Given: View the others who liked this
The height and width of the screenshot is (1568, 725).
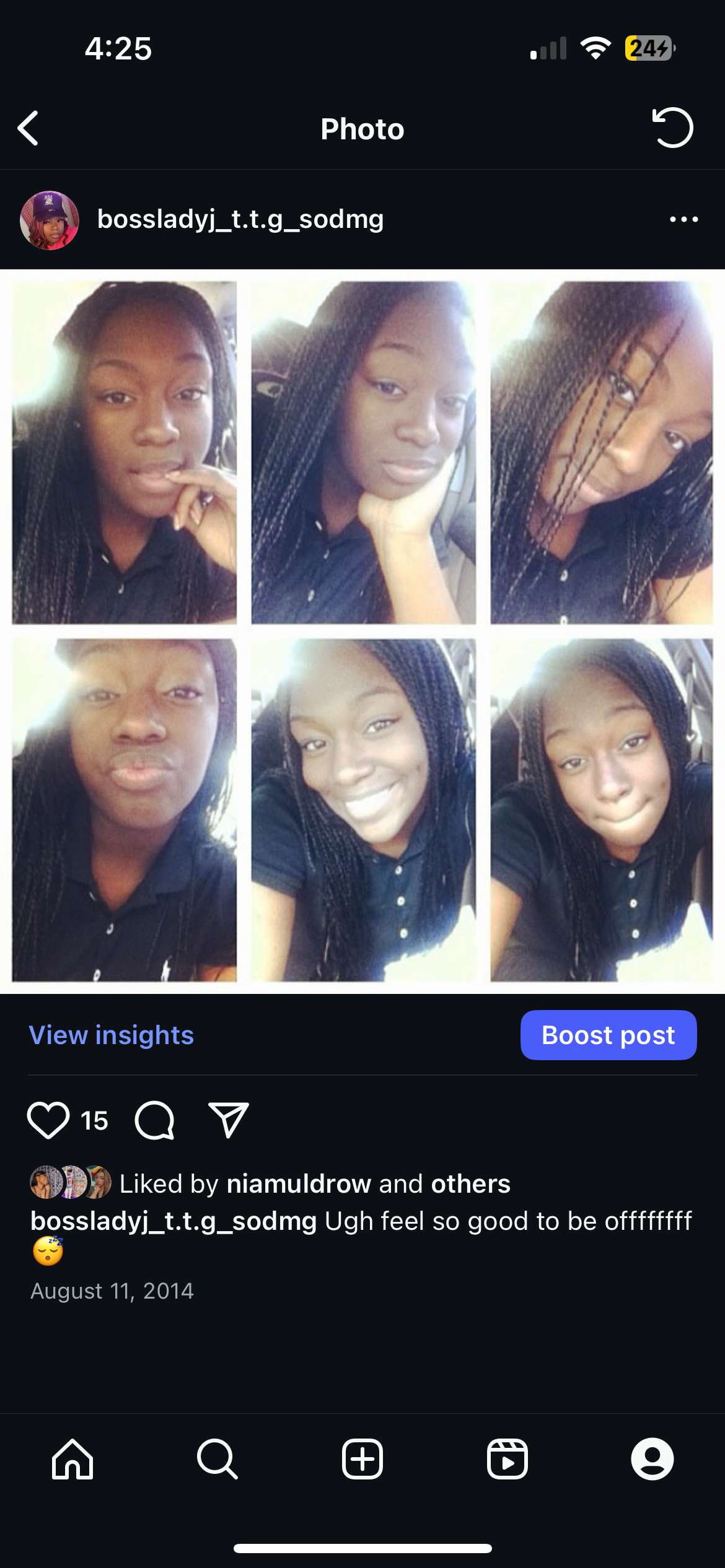Looking at the screenshot, I should (x=471, y=1183).
